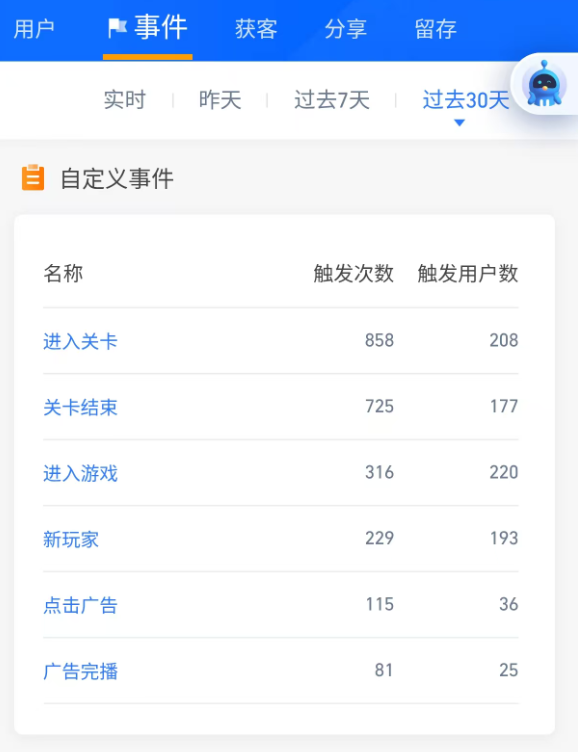Tap the 广告完播 event link
The width and height of the screenshot is (578, 752).
[x=81, y=671]
